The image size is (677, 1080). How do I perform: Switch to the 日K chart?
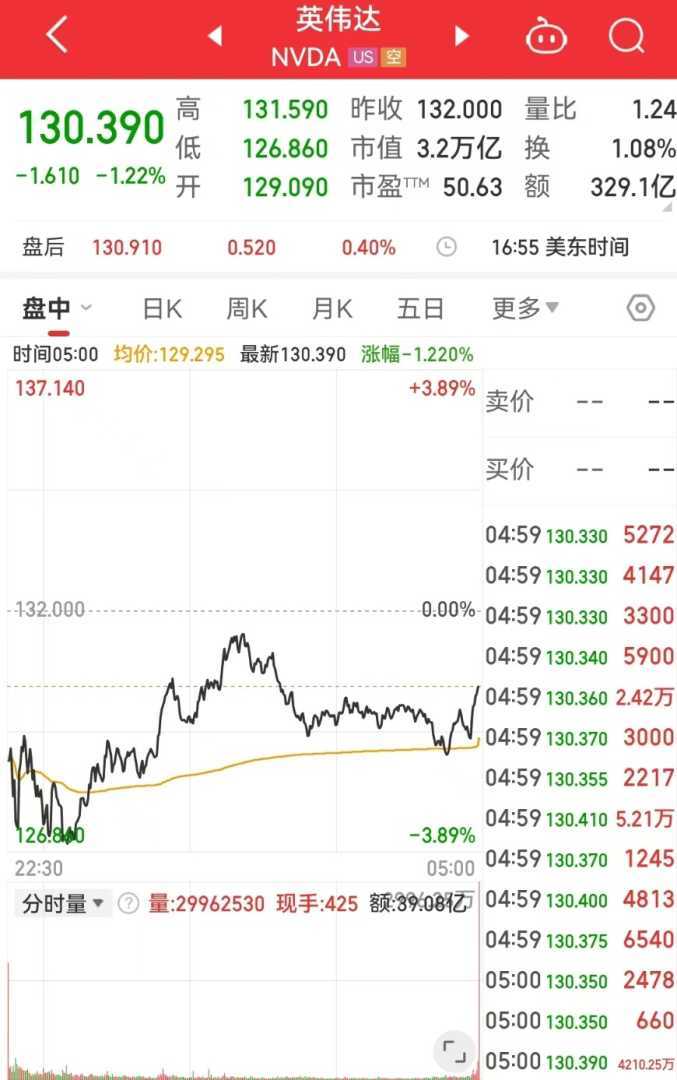point(162,308)
